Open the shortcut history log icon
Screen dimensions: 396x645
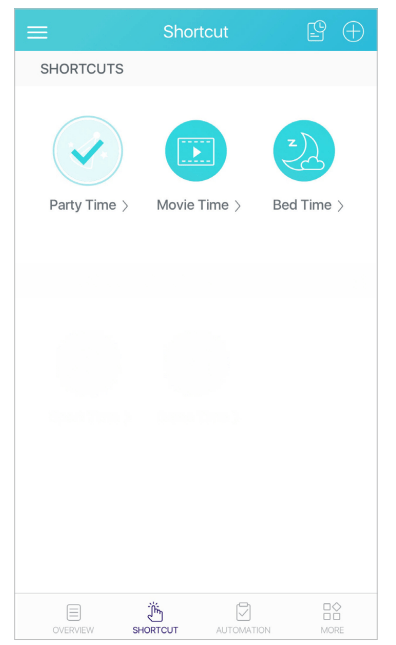point(316,31)
